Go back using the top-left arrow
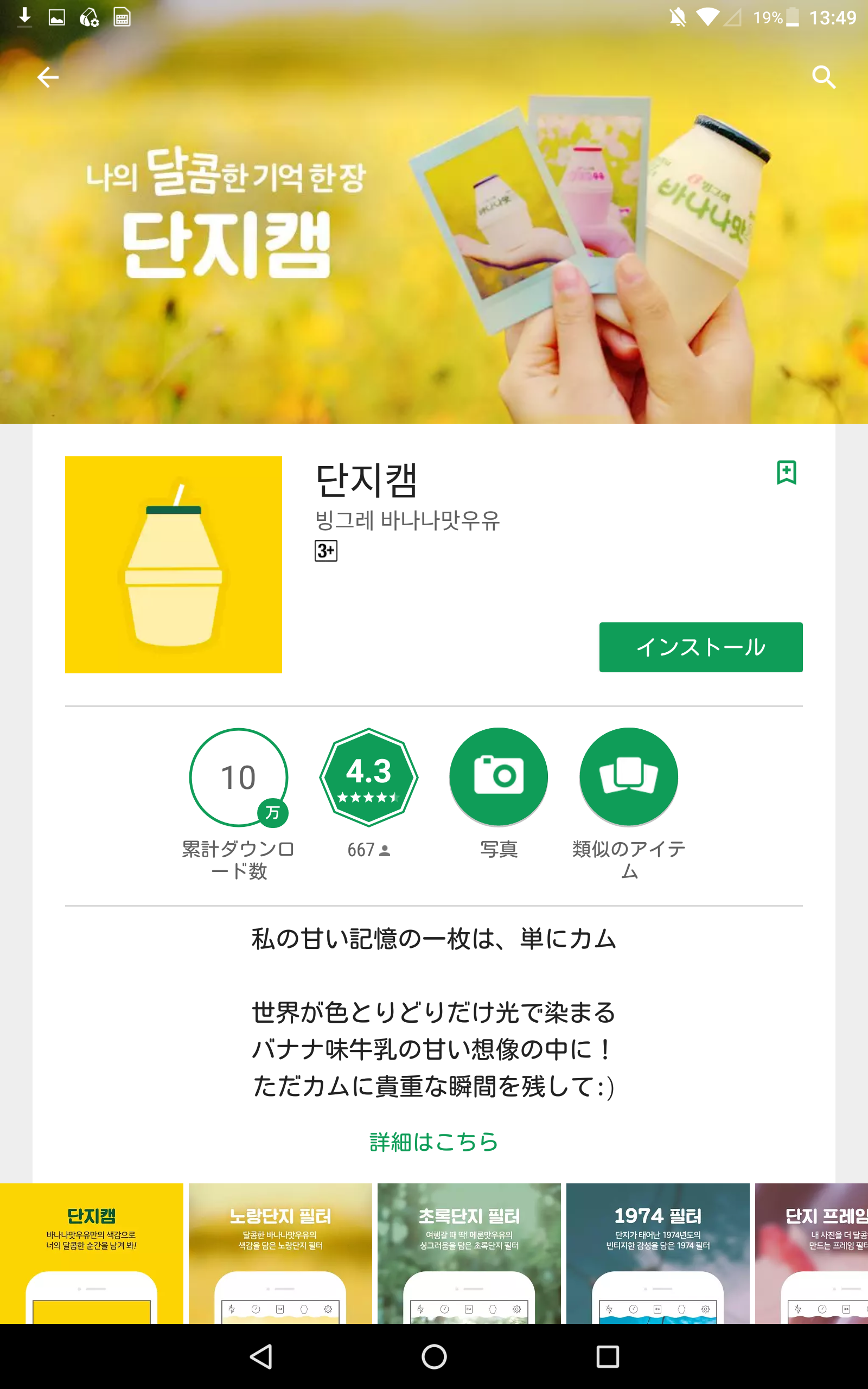The height and width of the screenshot is (1389, 868). coord(48,77)
